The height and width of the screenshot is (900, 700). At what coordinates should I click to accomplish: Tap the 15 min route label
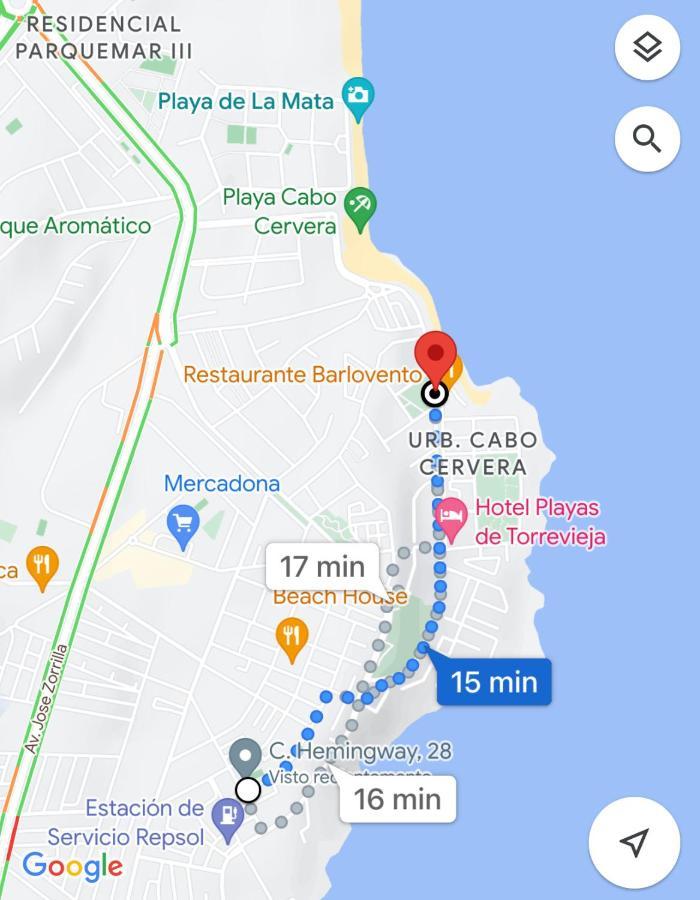click(494, 682)
